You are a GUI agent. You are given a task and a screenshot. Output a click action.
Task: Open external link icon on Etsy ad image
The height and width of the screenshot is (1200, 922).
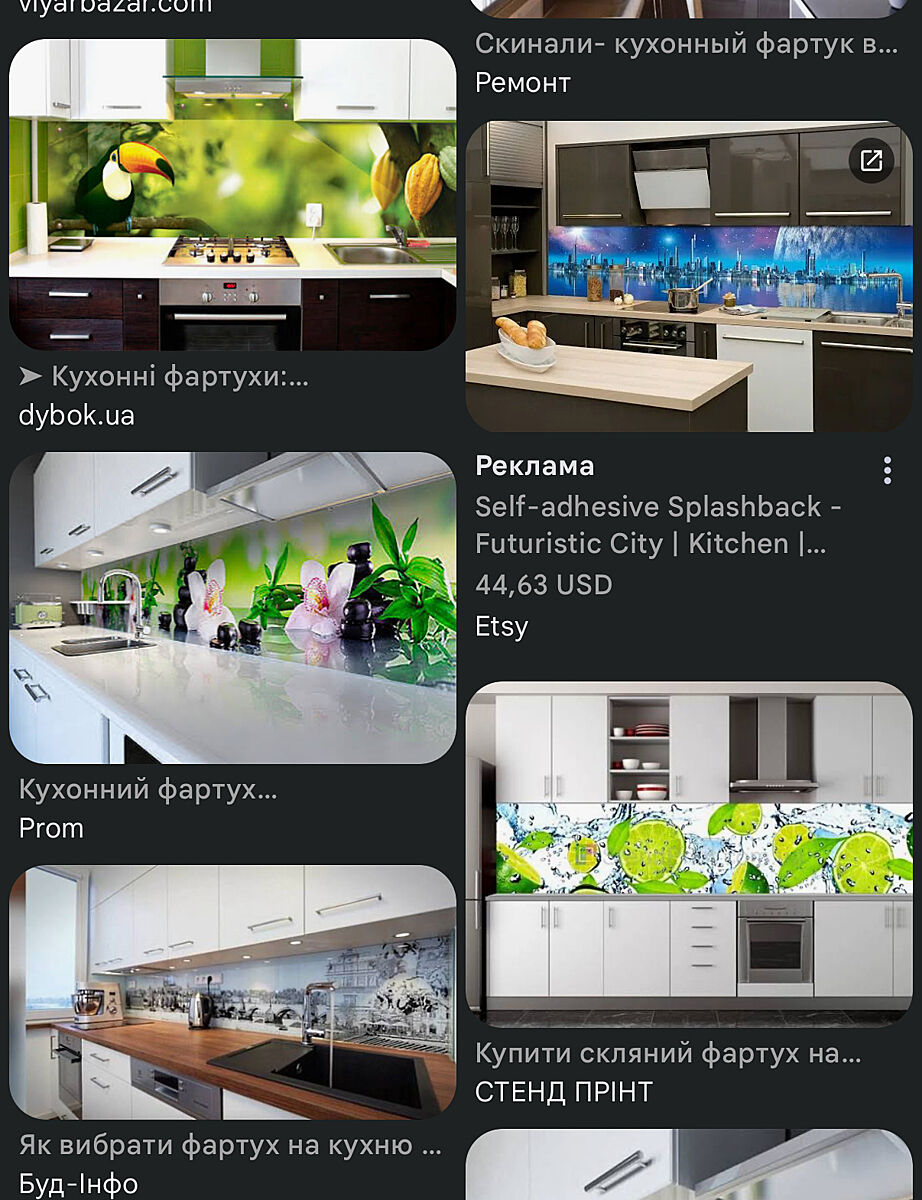pos(871,160)
